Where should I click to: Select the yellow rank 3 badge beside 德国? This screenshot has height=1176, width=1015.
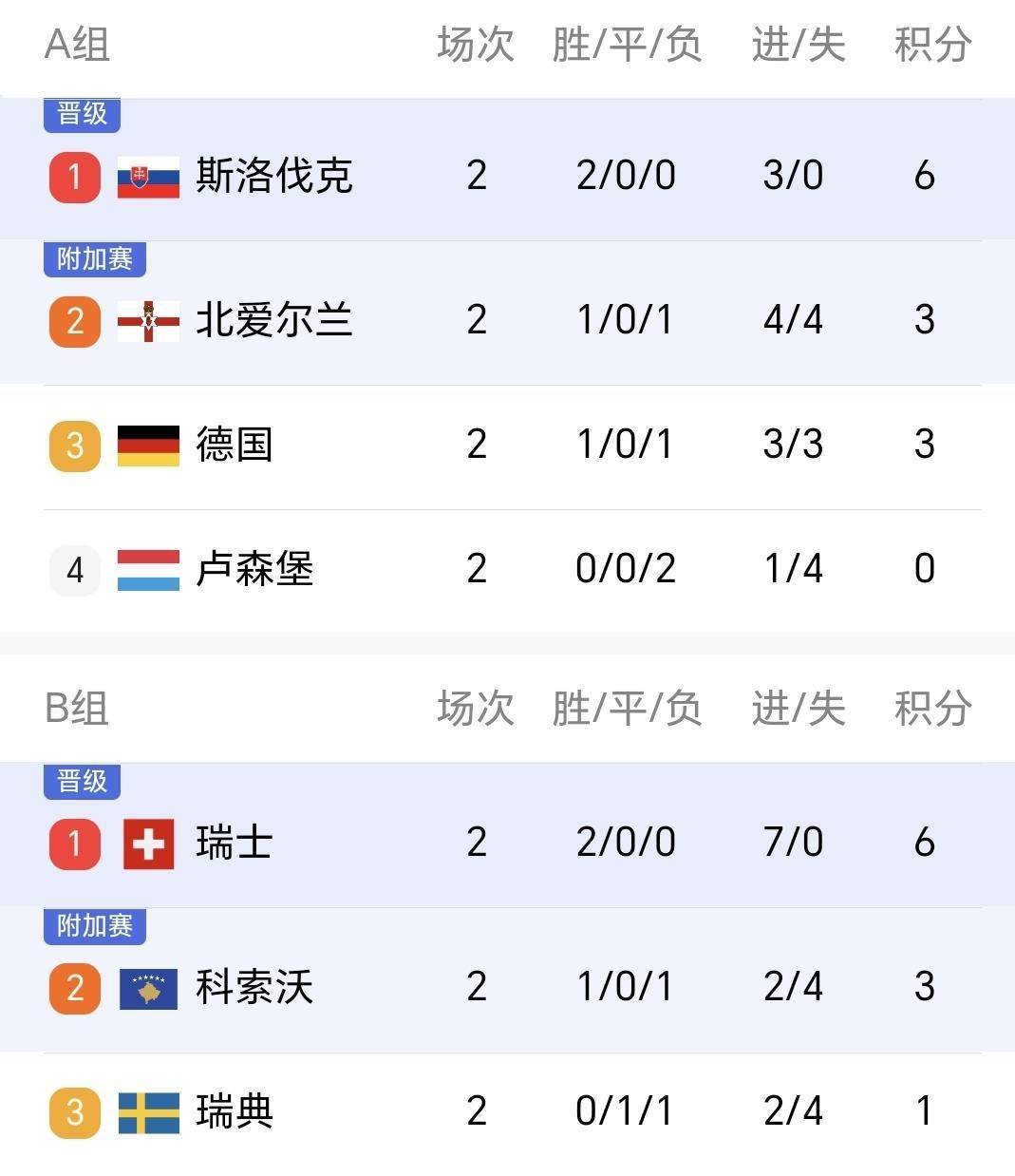74,445
